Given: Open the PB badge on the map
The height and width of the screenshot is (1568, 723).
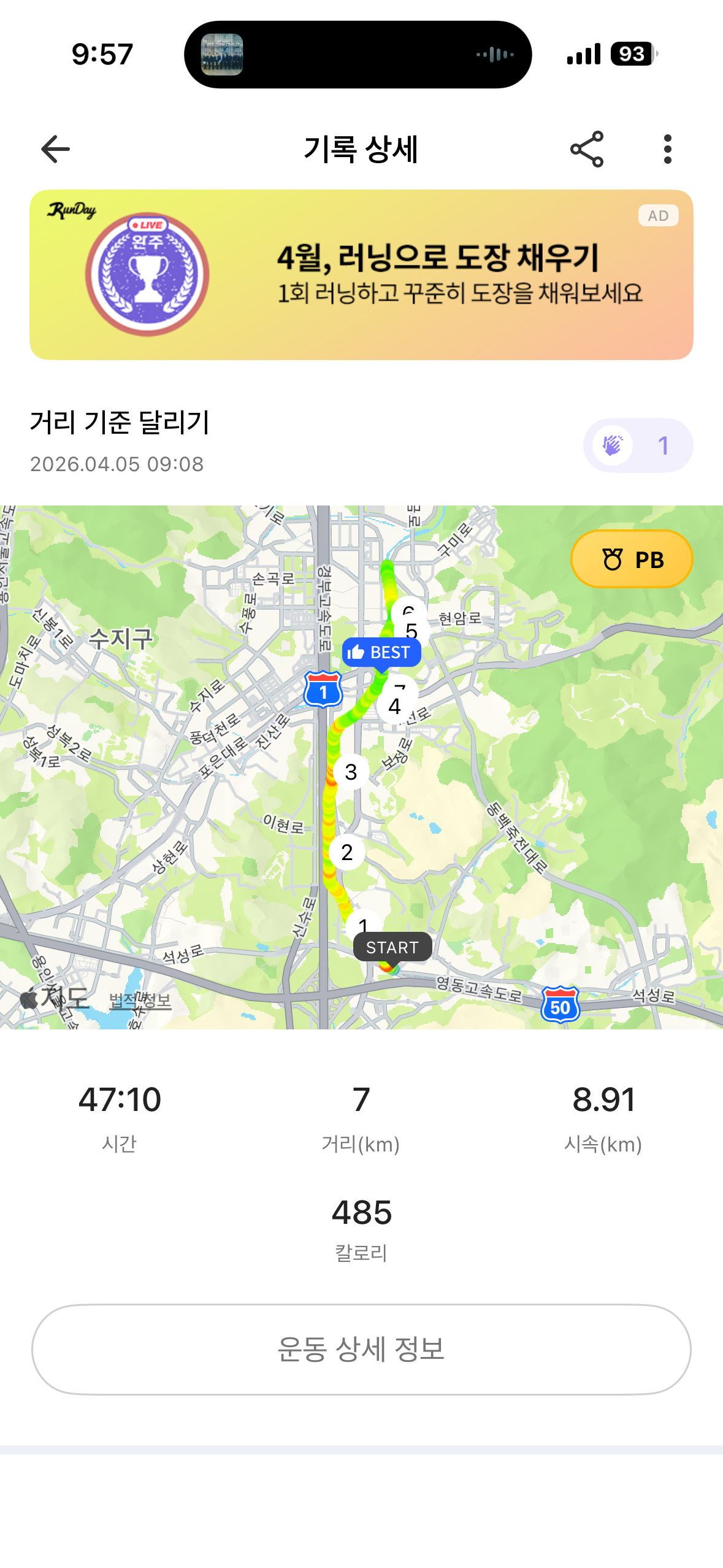Looking at the screenshot, I should pos(632,559).
